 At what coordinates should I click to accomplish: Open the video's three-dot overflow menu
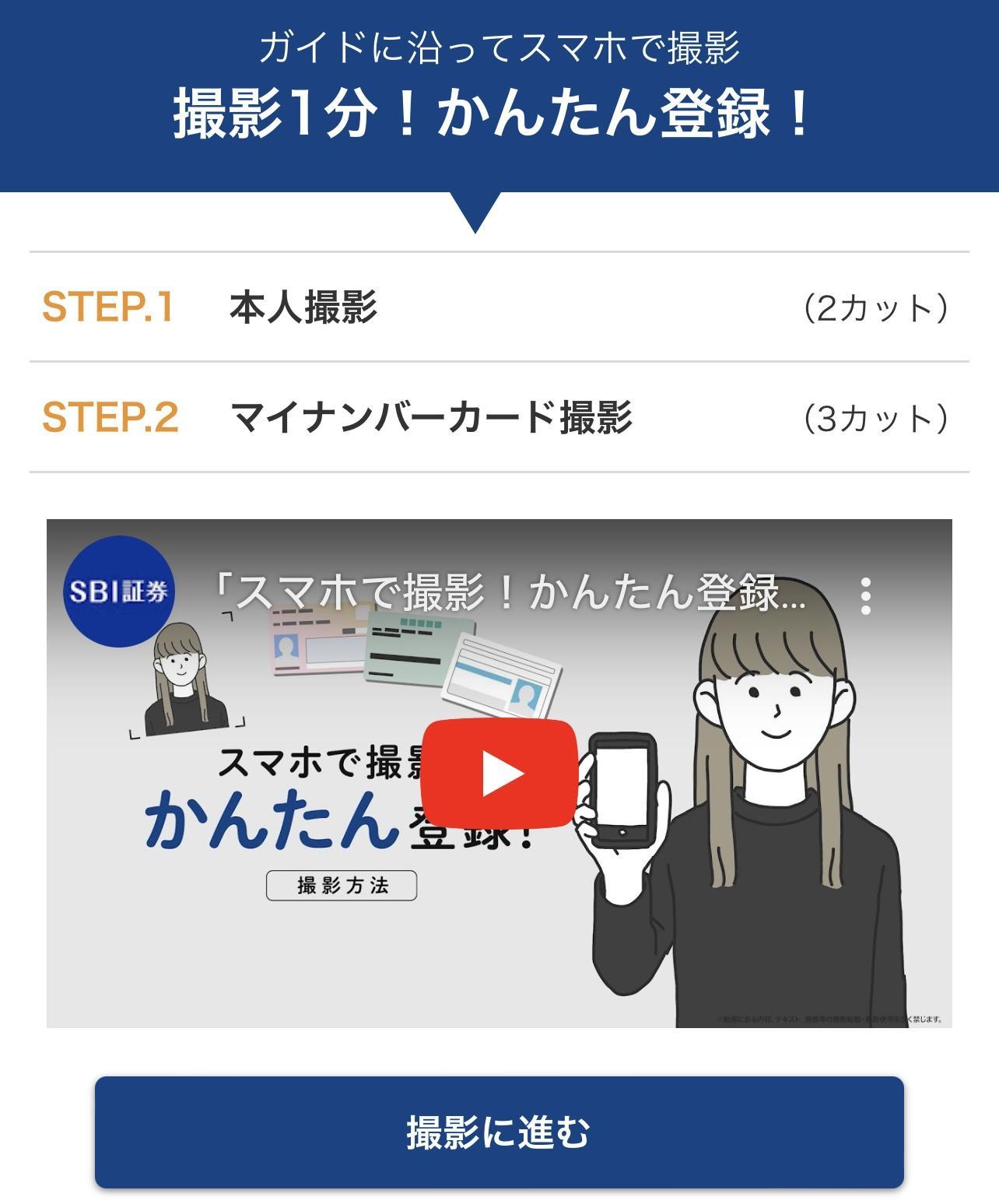tap(865, 596)
